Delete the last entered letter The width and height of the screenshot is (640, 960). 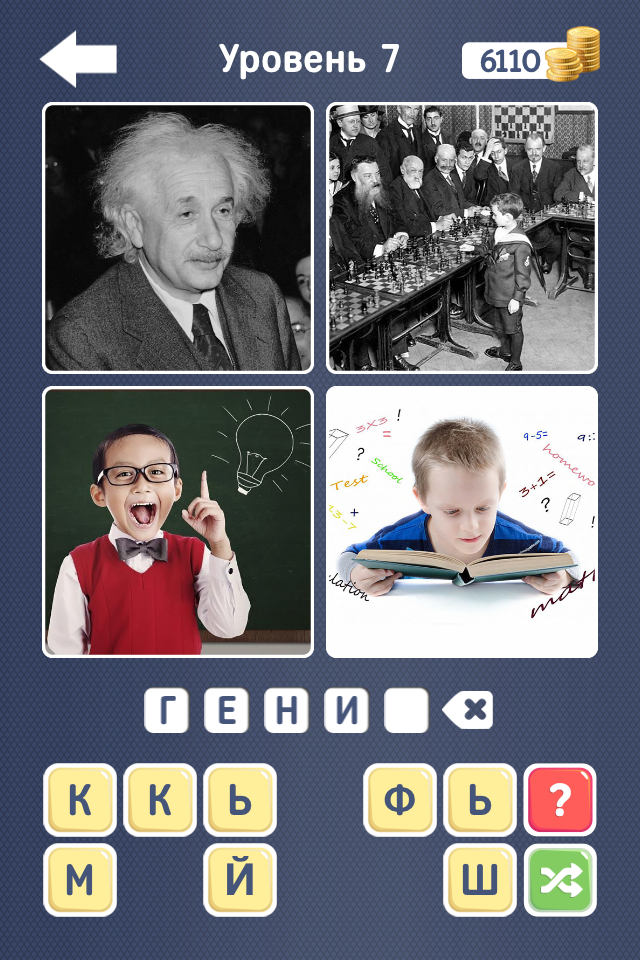pyautogui.click(x=467, y=711)
